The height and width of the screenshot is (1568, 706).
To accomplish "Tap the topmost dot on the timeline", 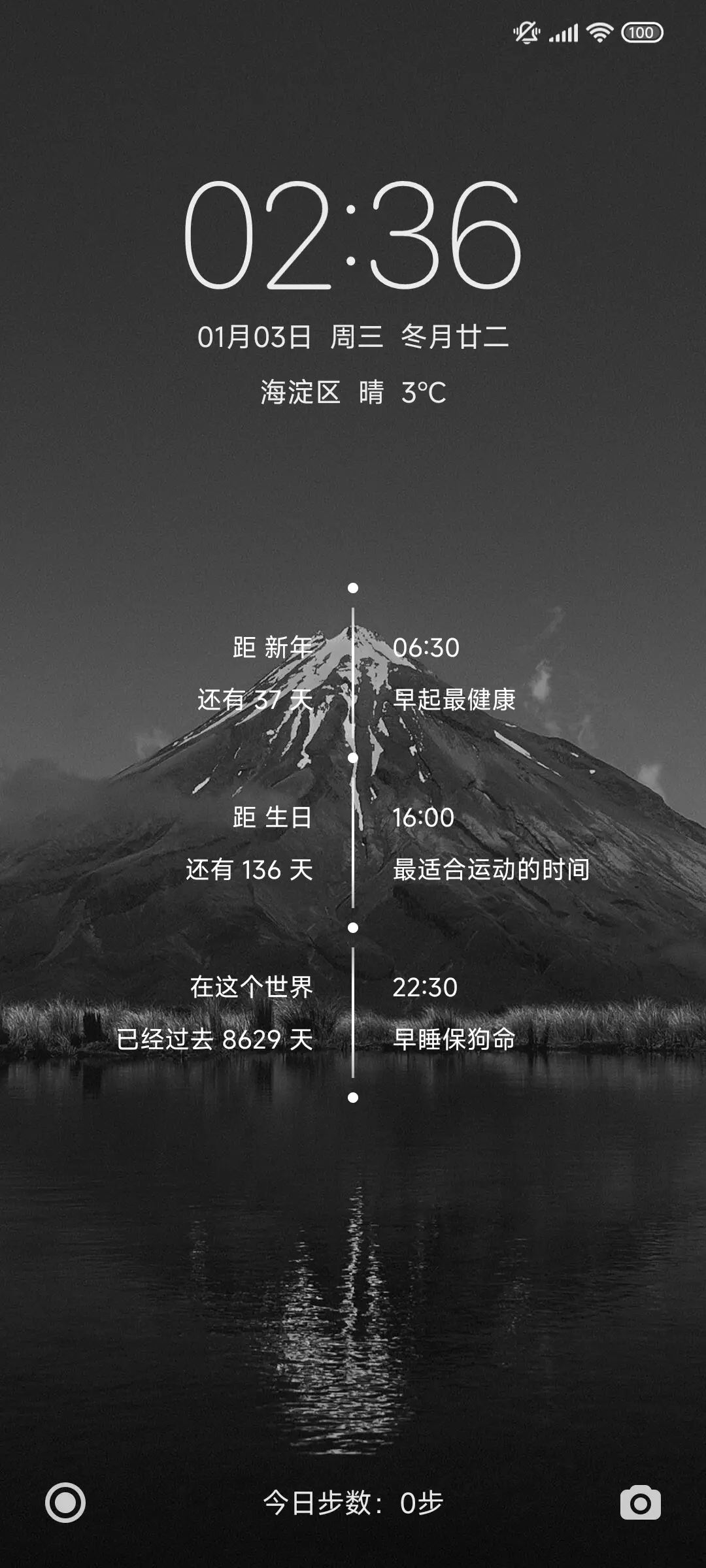I will point(353,587).
